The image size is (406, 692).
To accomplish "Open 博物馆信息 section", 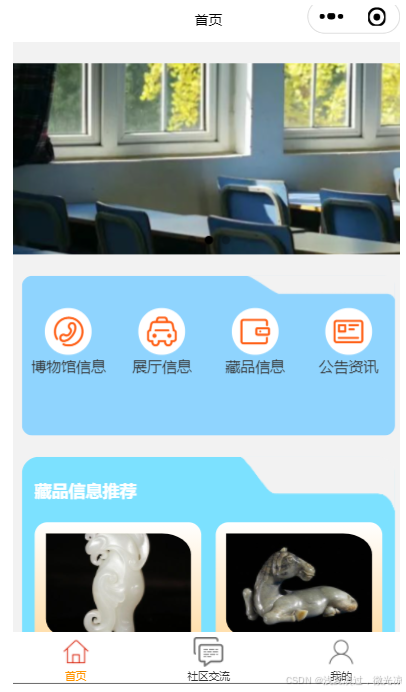I will tap(68, 342).
